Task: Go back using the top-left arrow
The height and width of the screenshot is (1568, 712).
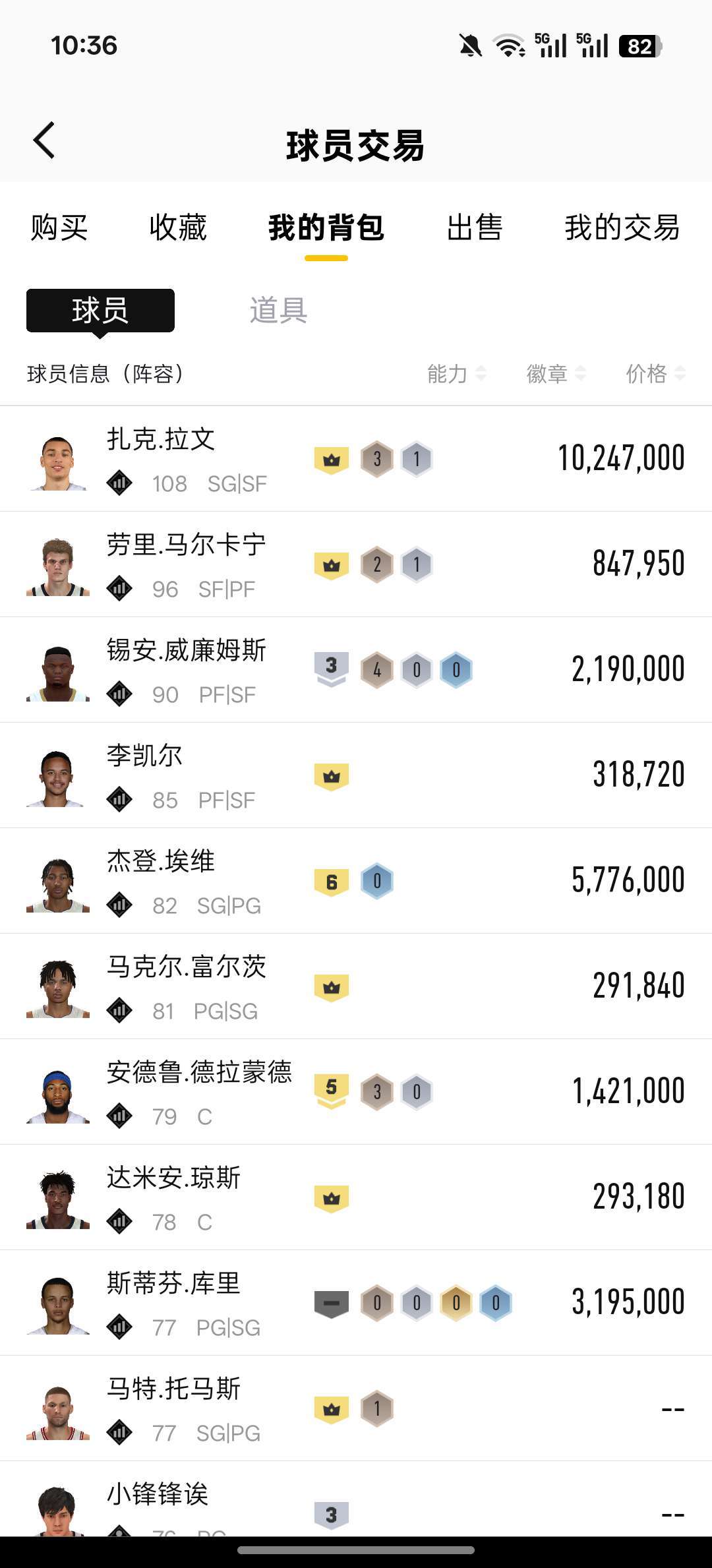Action: coord(44,140)
